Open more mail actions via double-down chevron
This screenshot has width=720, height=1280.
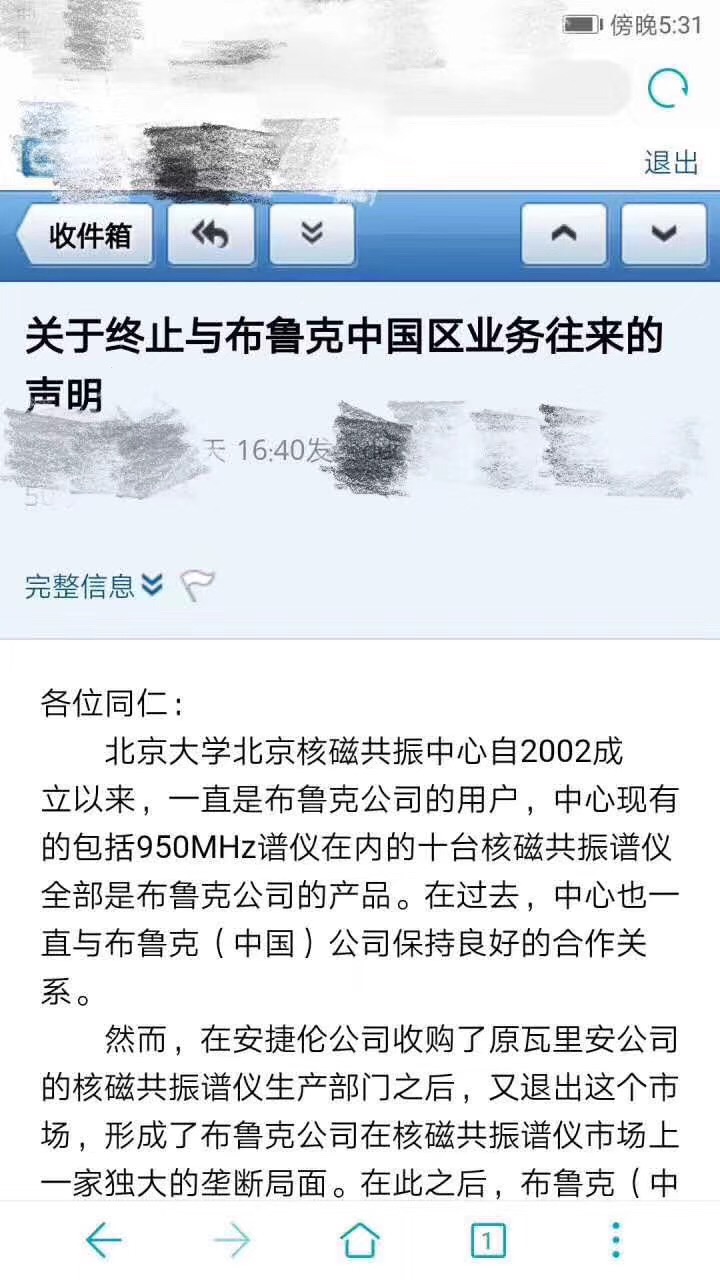click(312, 235)
